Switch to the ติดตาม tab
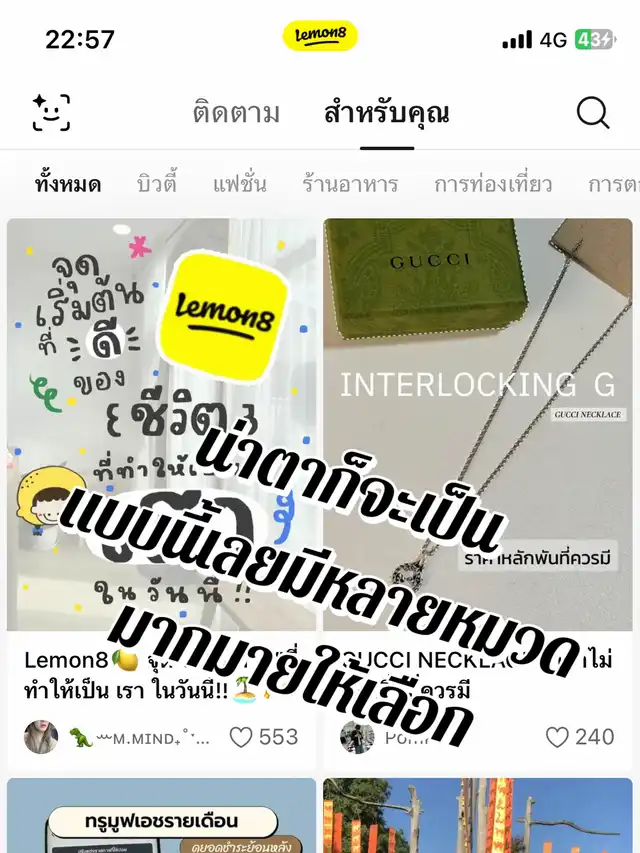Viewport: 640px width, 853px height. point(236,113)
